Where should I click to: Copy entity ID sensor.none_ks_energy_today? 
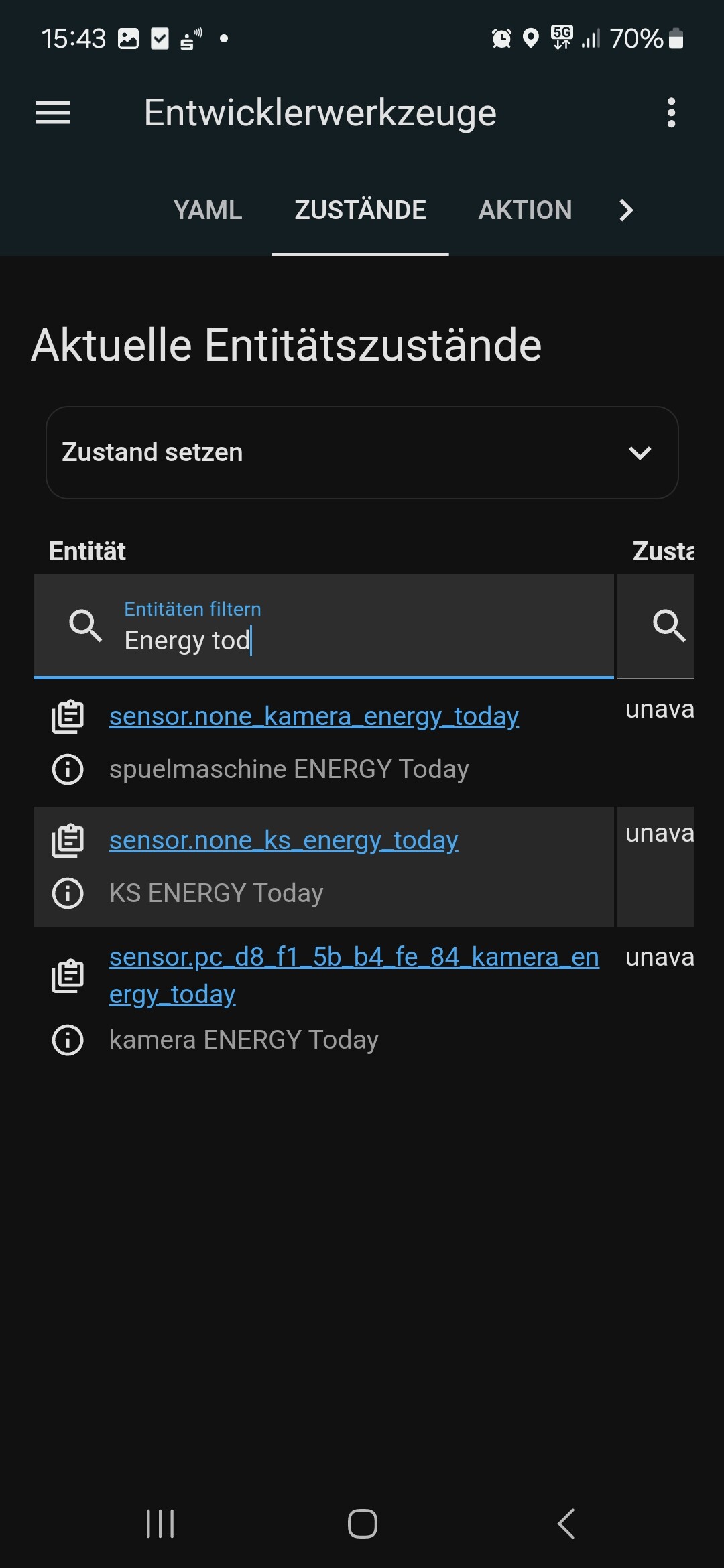click(x=68, y=841)
